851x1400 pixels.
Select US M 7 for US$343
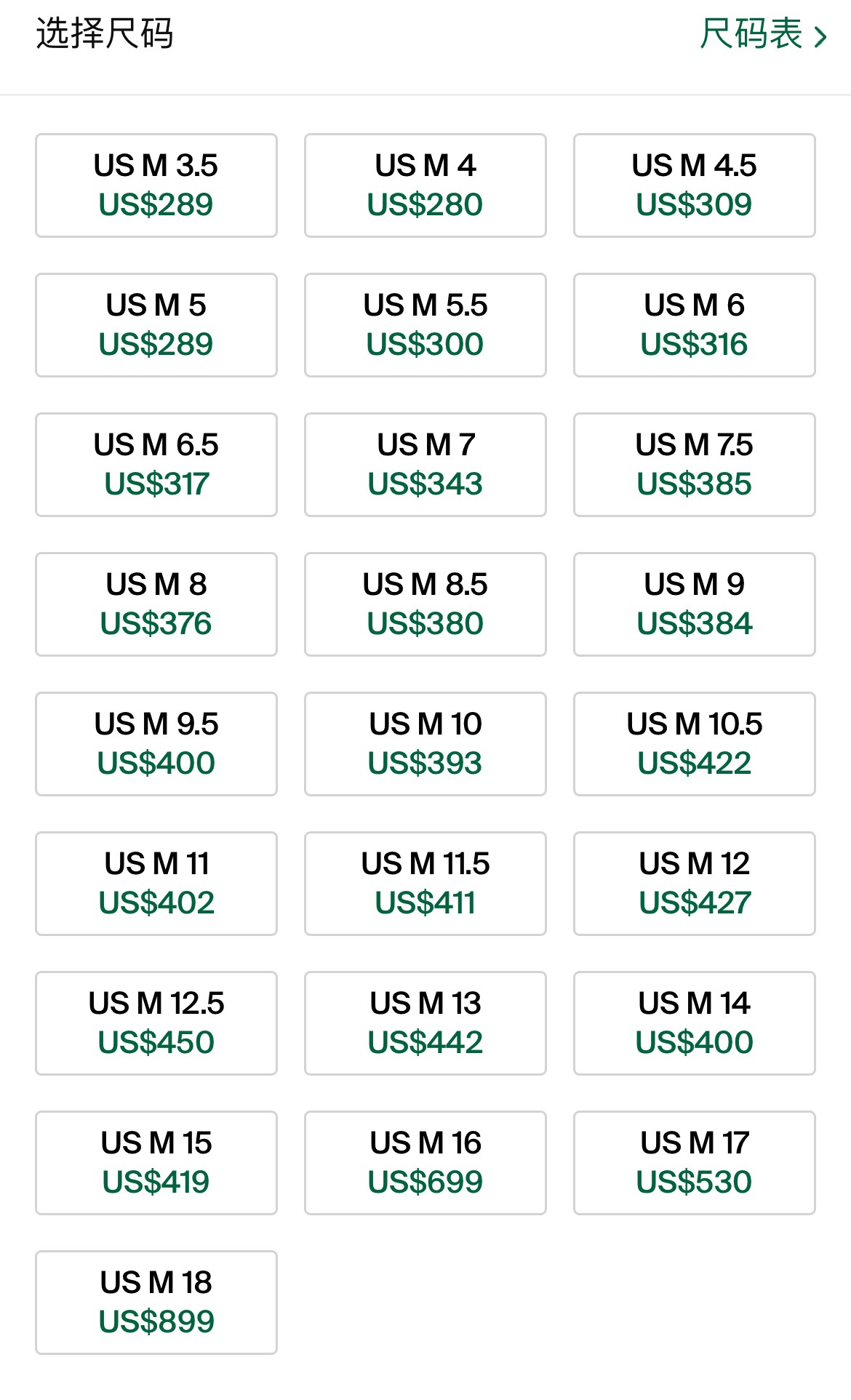tap(425, 465)
